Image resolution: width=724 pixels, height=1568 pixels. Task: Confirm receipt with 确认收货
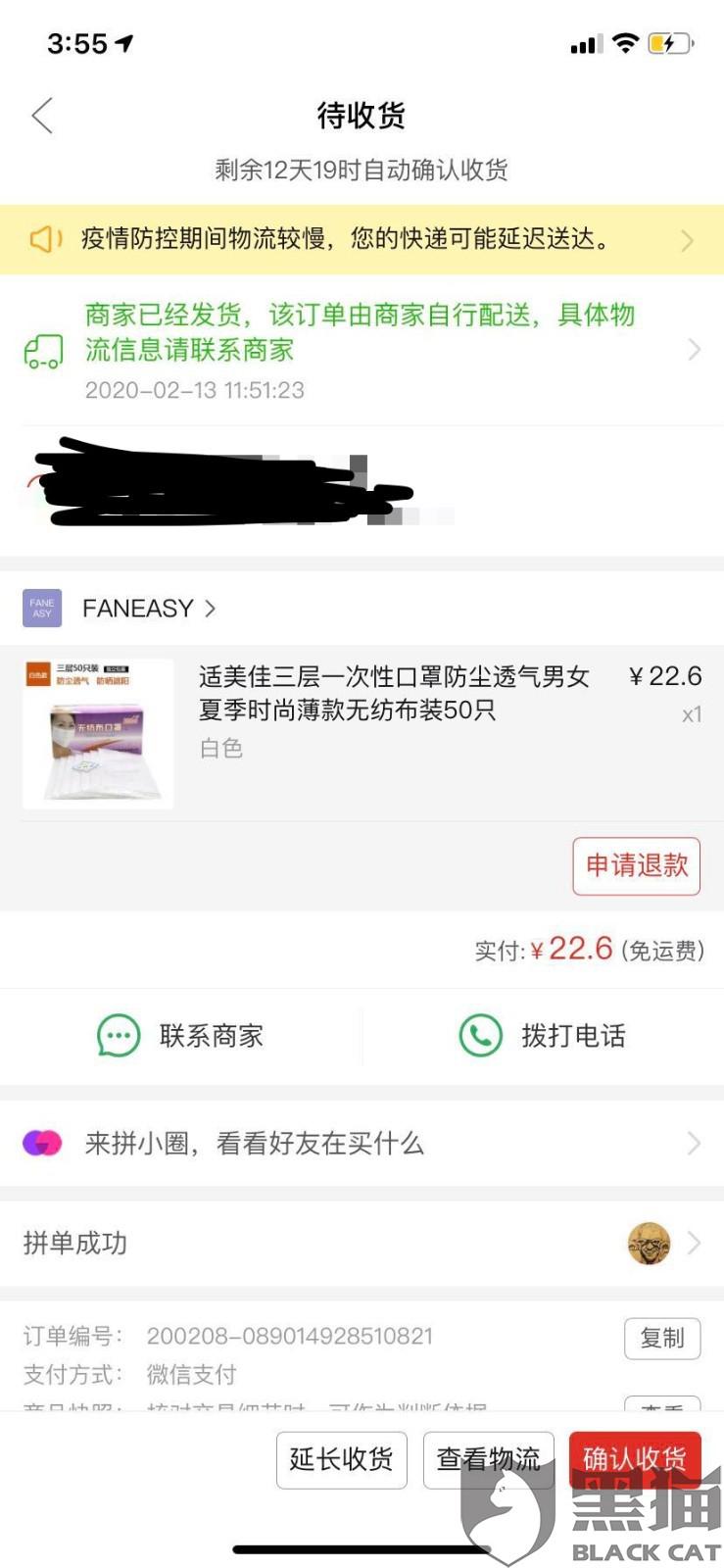635,1459
